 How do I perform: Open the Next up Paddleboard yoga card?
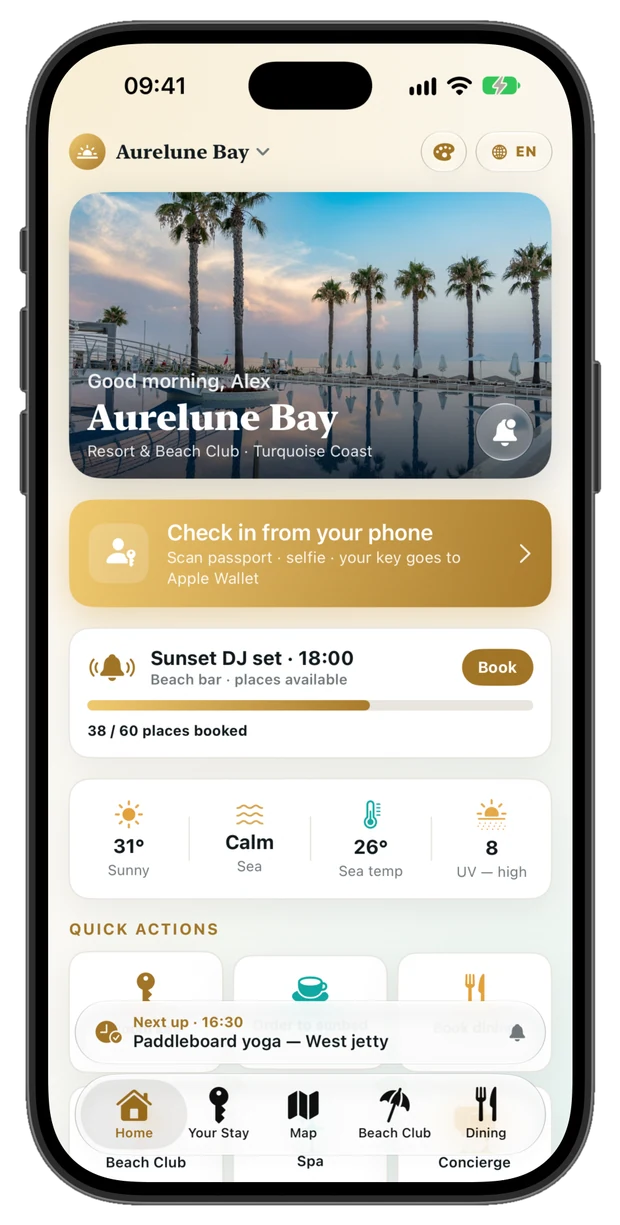click(310, 1032)
